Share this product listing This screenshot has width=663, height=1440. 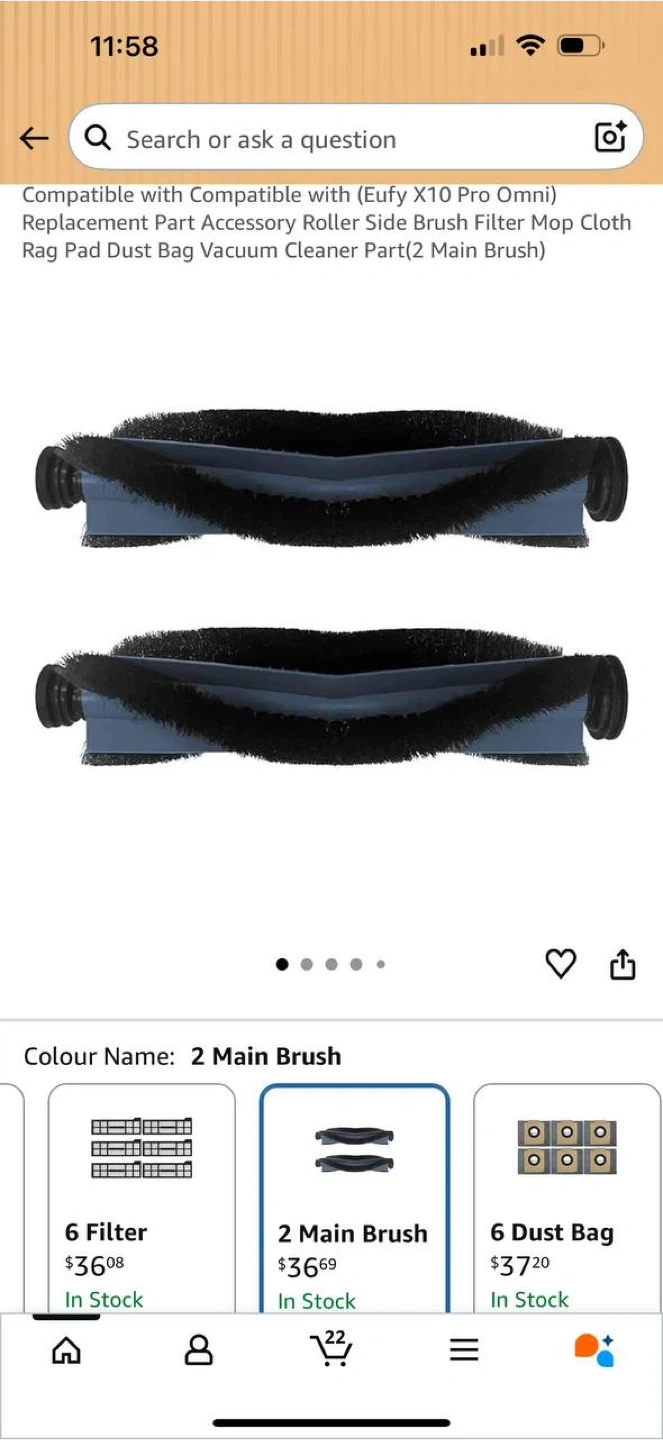[622, 964]
